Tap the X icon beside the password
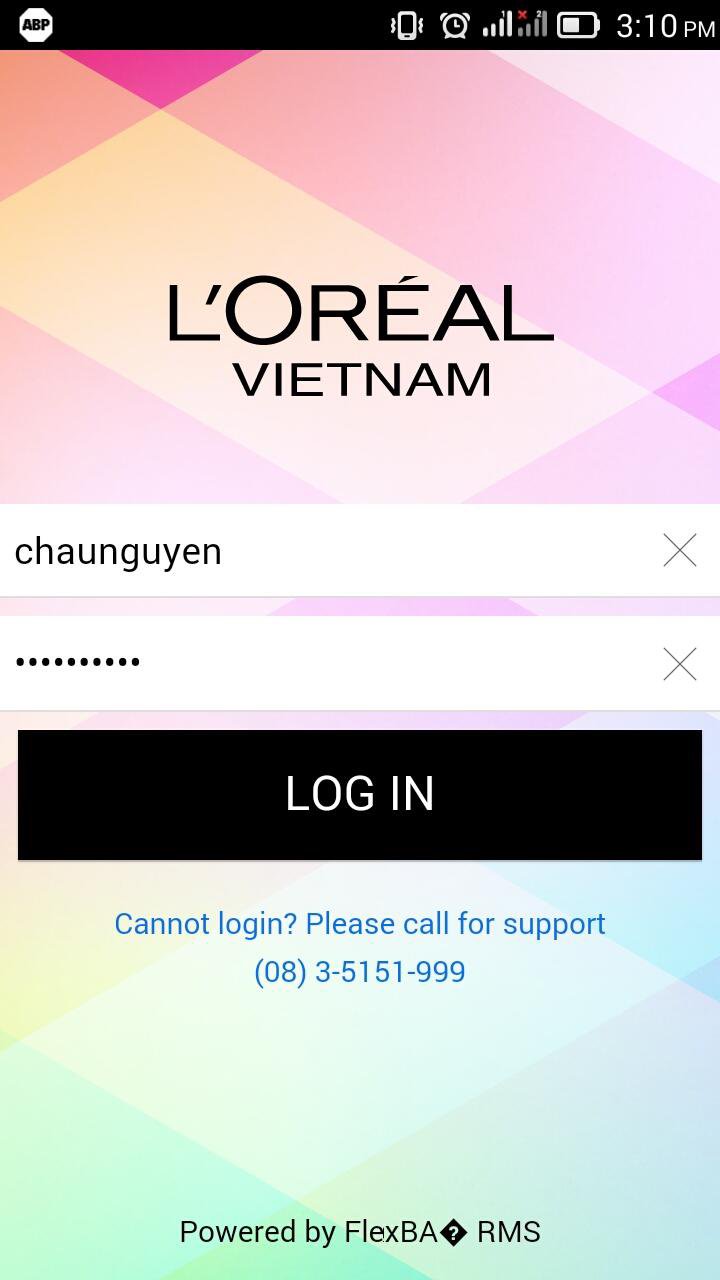The image size is (720, 1280). [680, 663]
